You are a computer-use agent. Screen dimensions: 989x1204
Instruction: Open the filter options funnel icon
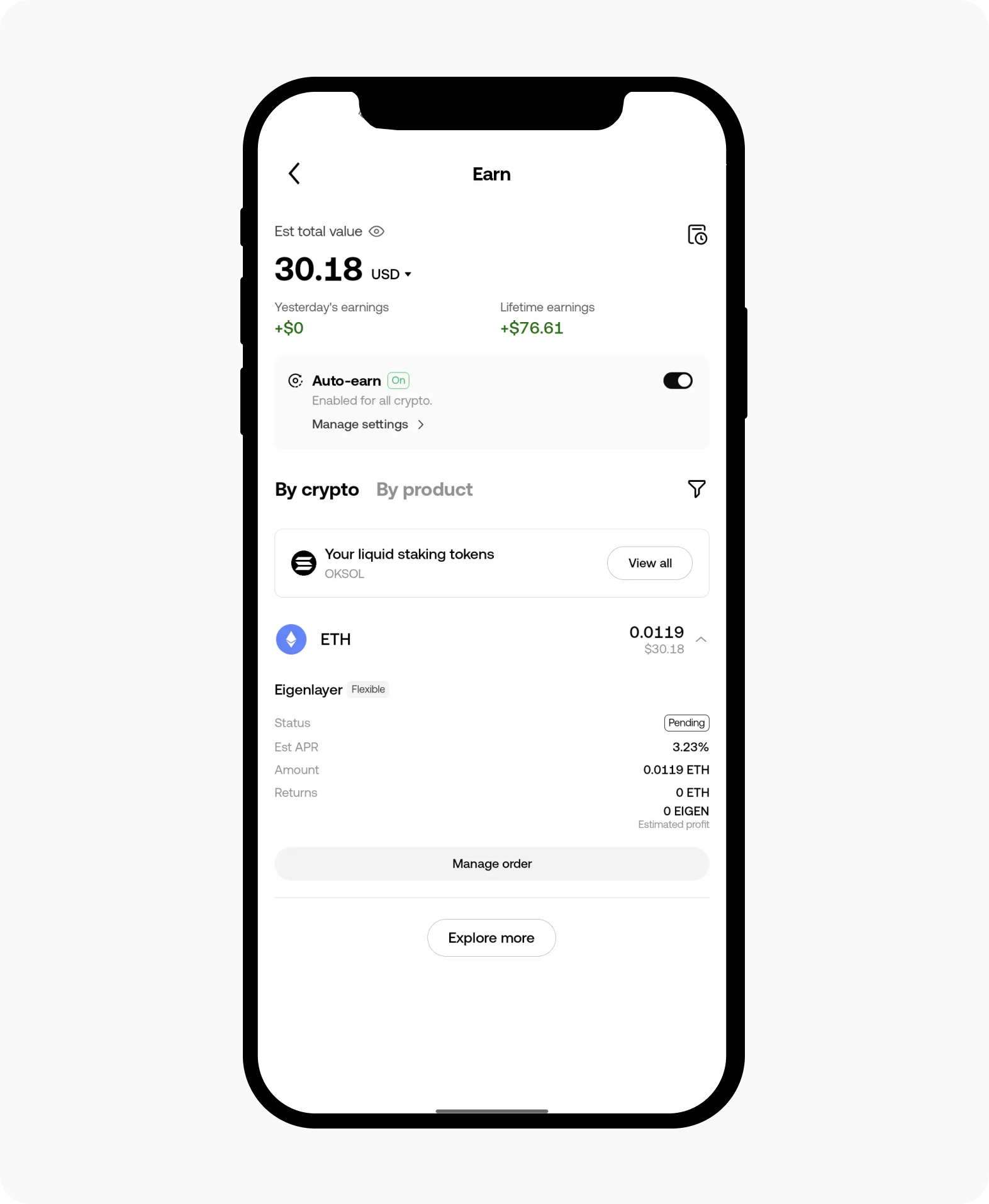(x=696, y=489)
